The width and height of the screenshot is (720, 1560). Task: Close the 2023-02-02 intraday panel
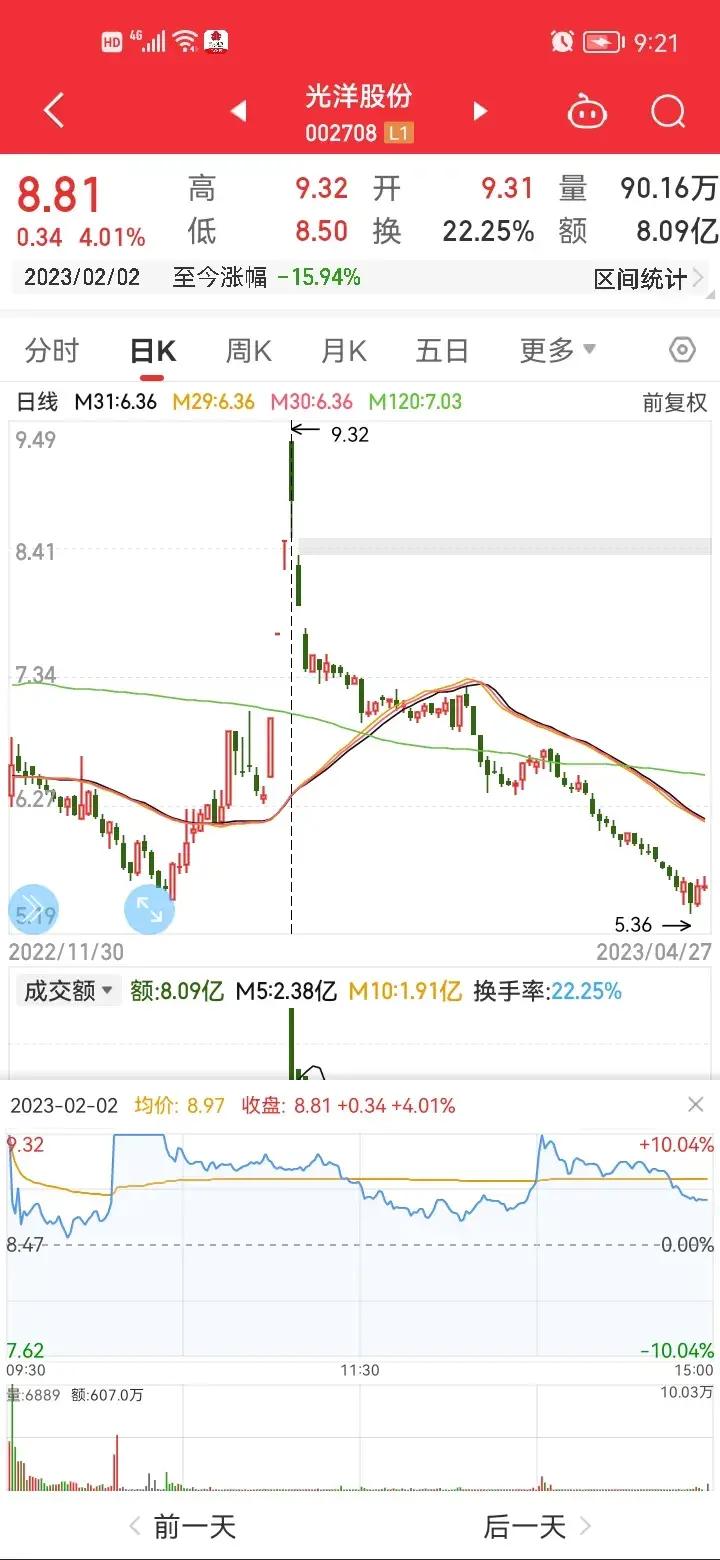click(x=696, y=1105)
